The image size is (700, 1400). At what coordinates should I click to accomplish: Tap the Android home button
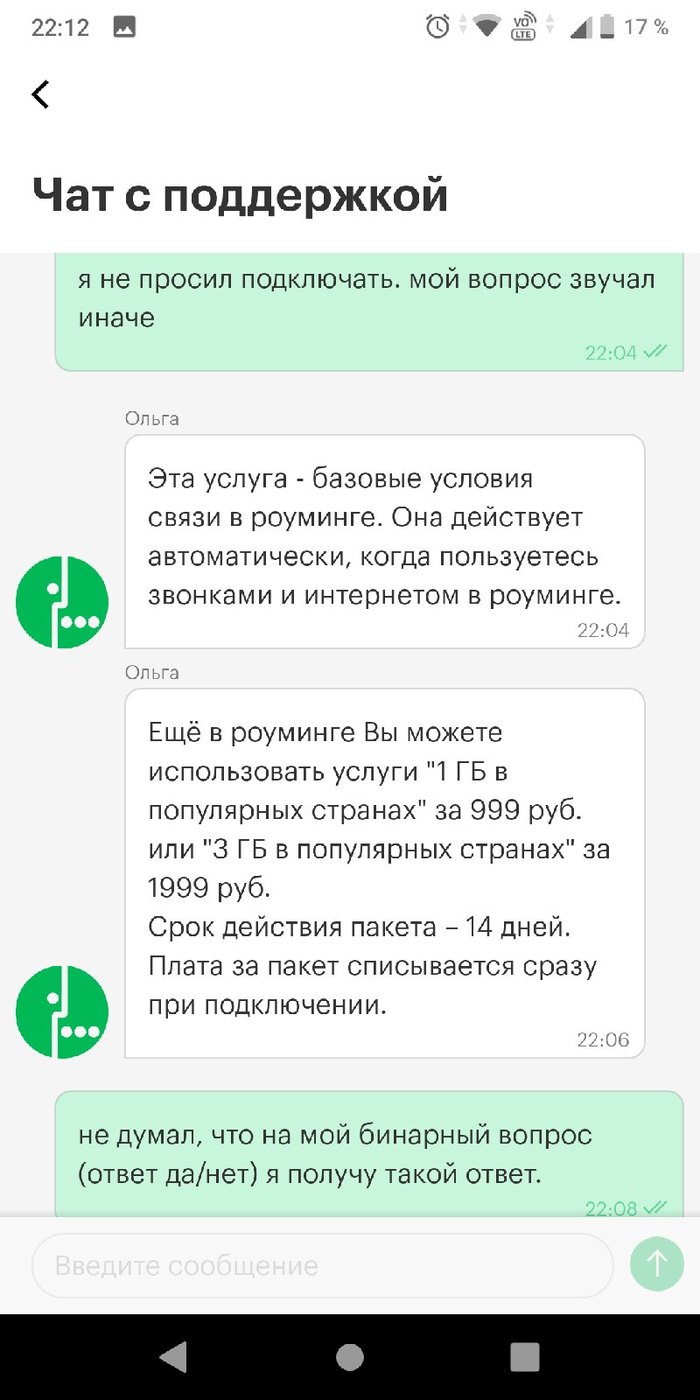tap(349, 1356)
